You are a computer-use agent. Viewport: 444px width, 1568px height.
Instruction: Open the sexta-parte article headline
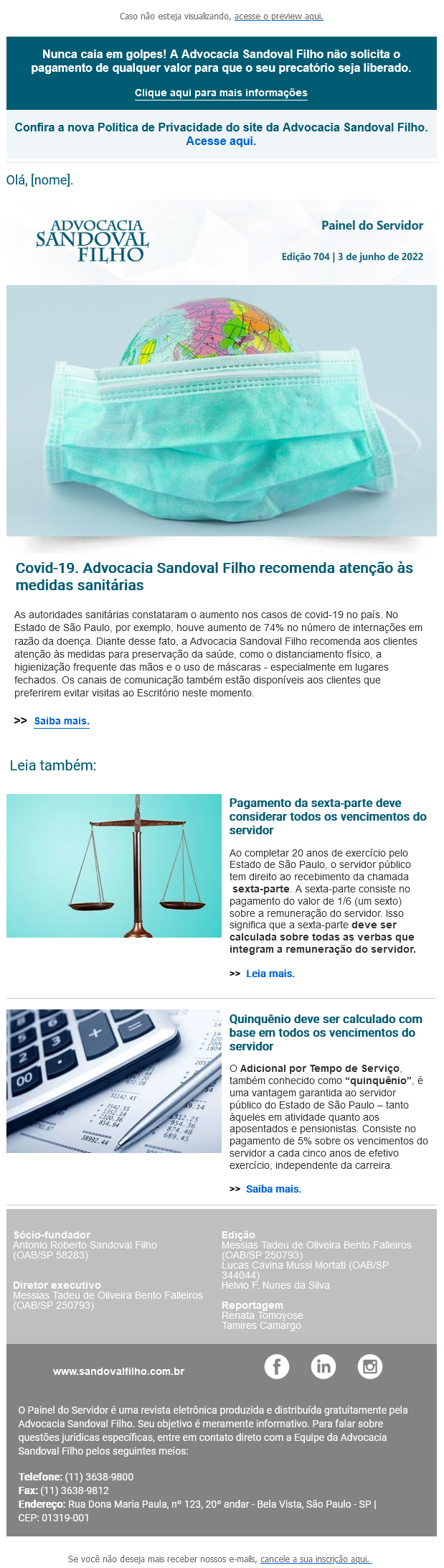[327, 816]
